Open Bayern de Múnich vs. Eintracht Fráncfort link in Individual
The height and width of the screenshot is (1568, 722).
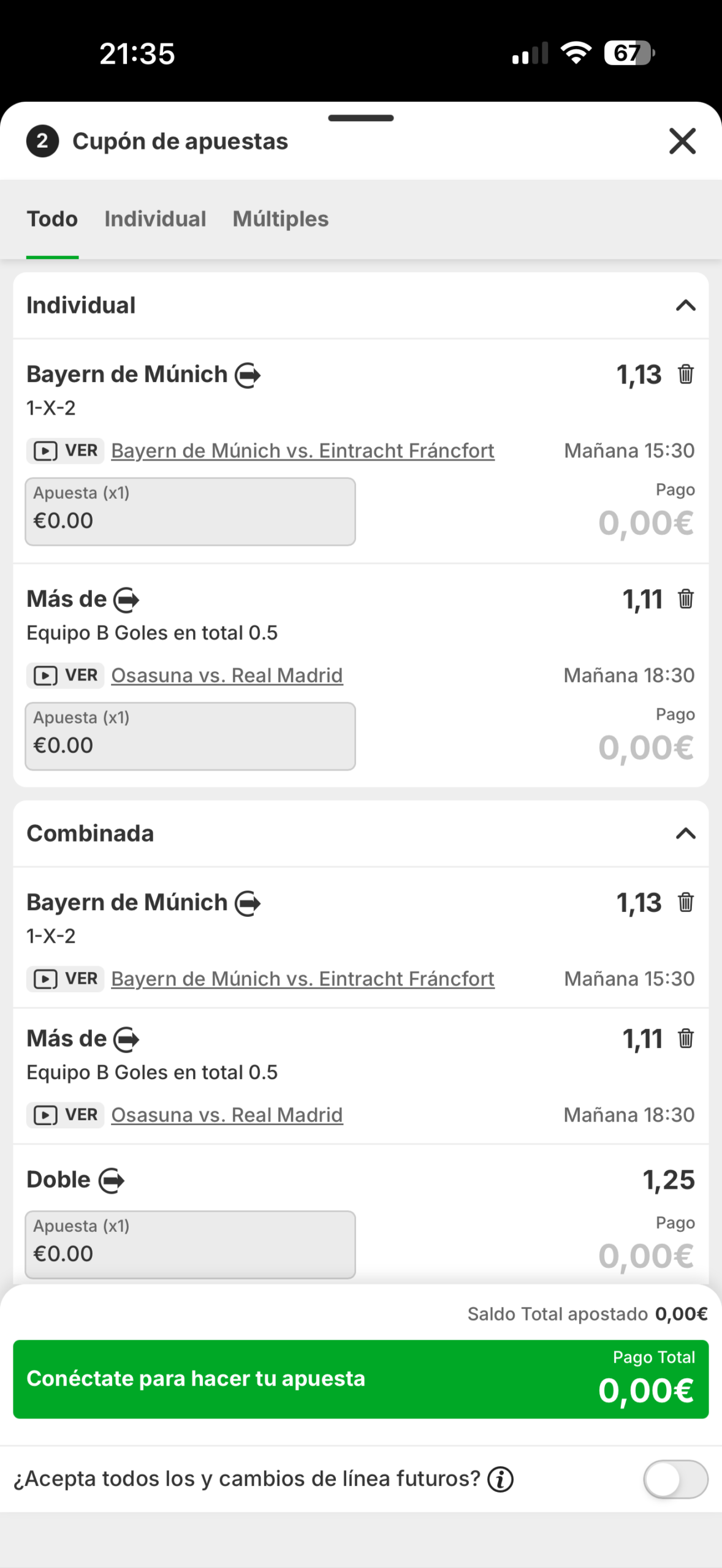(x=302, y=451)
